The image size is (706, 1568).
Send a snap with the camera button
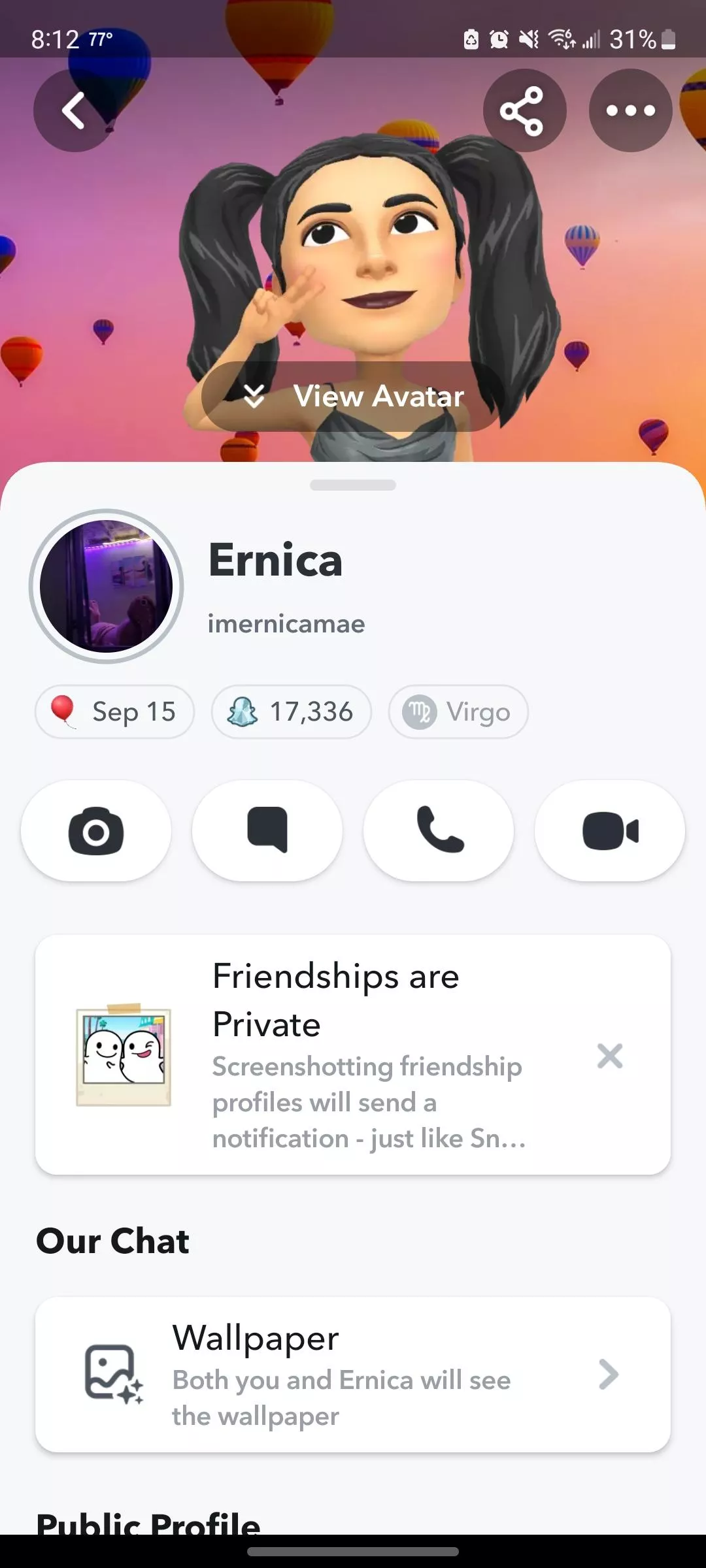96,830
